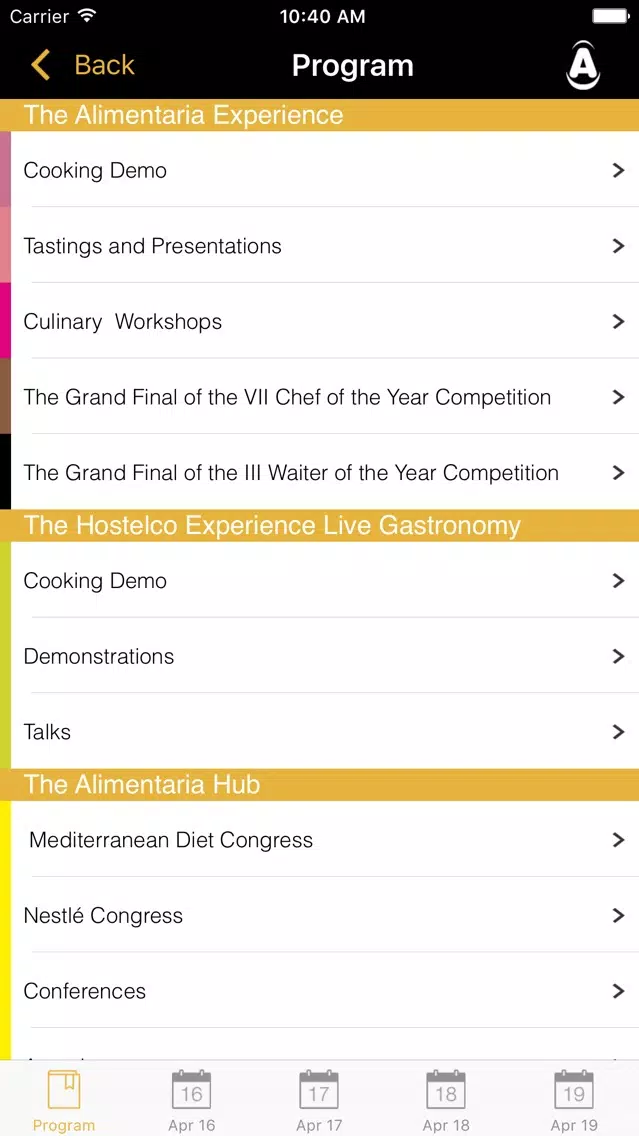This screenshot has width=639, height=1136.
Task: Open Cooking Demo under The Hostelco Experience
Action: (320, 580)
